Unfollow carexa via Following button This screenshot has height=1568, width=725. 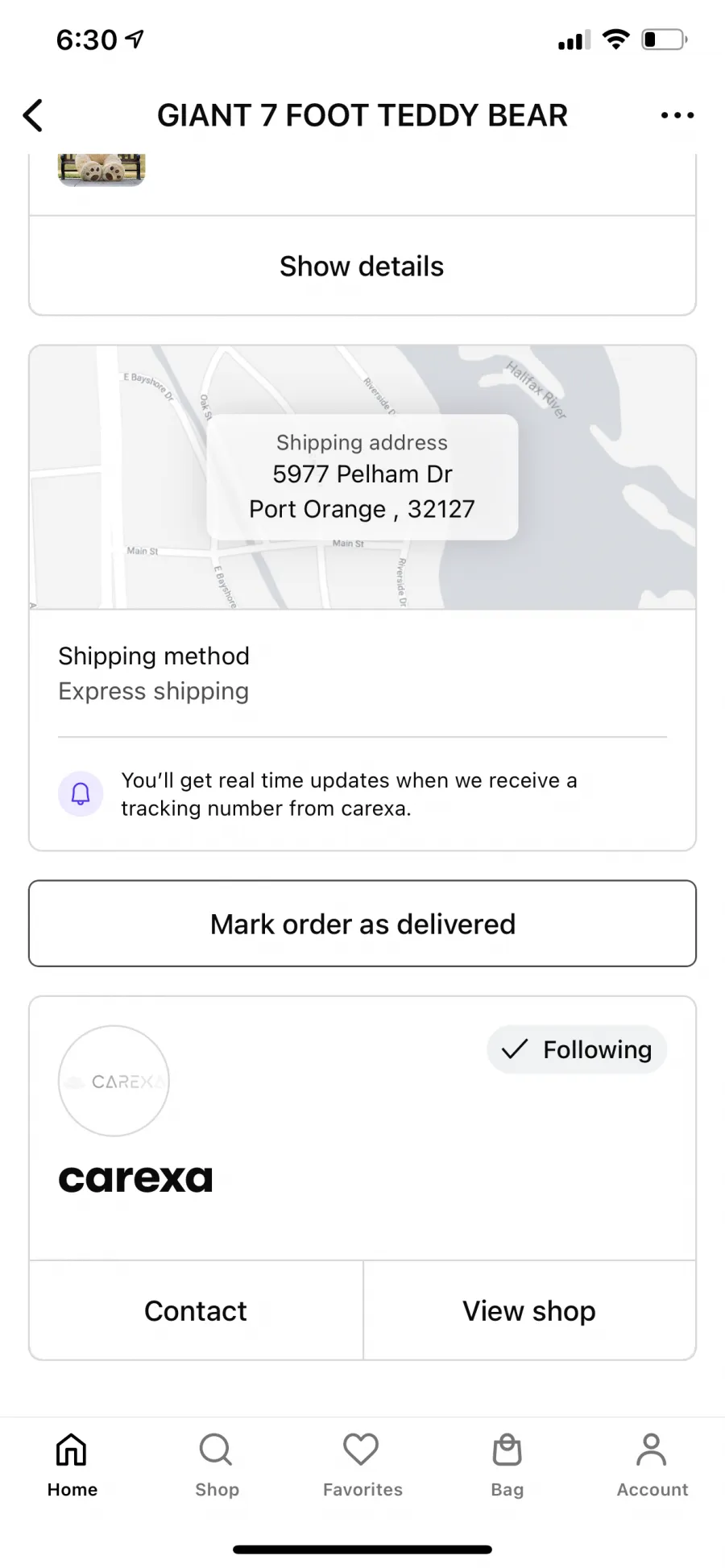click(x=577, y=1049)
